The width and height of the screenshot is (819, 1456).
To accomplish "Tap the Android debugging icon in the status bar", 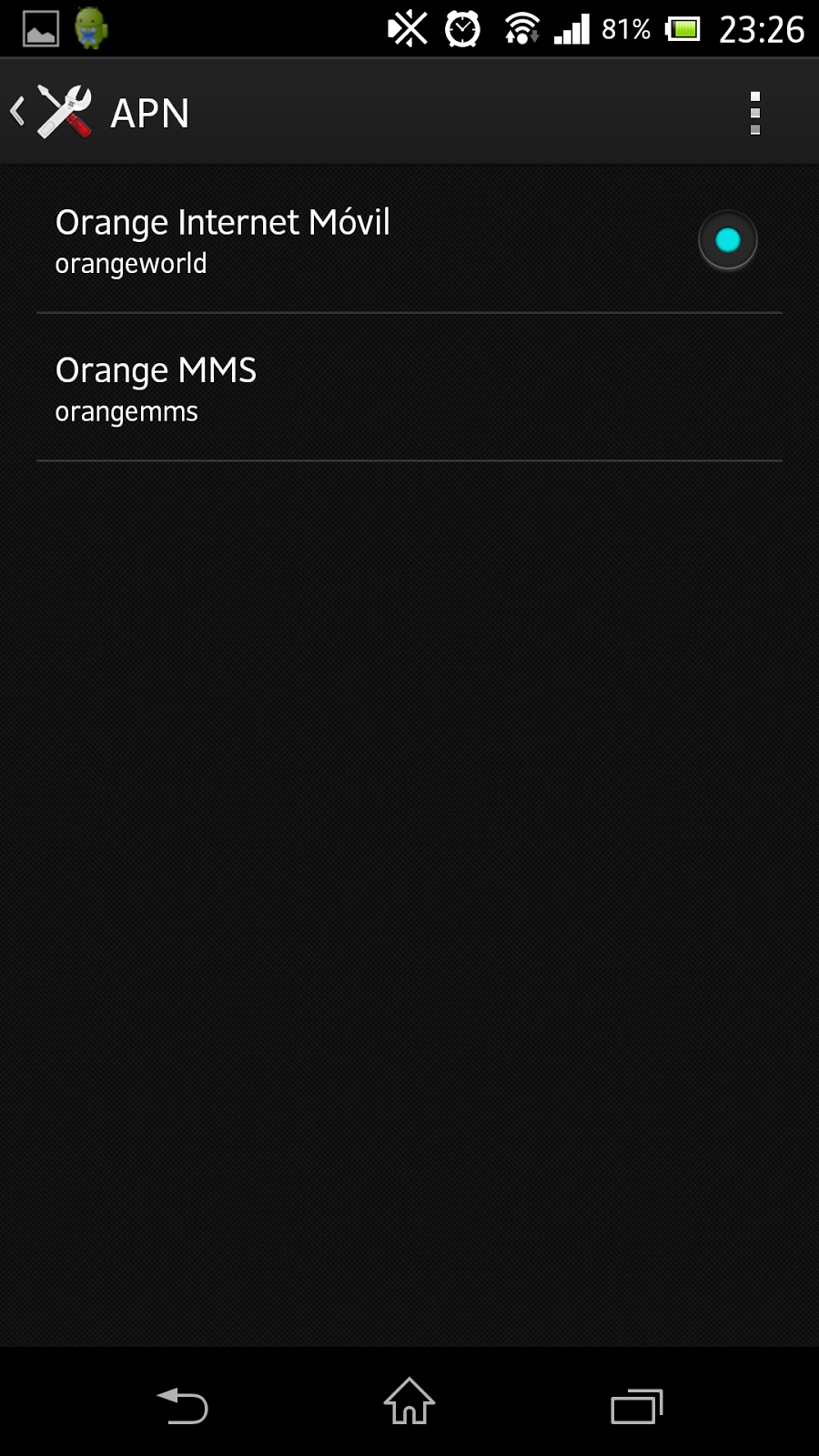I will [x=86, y=26].
